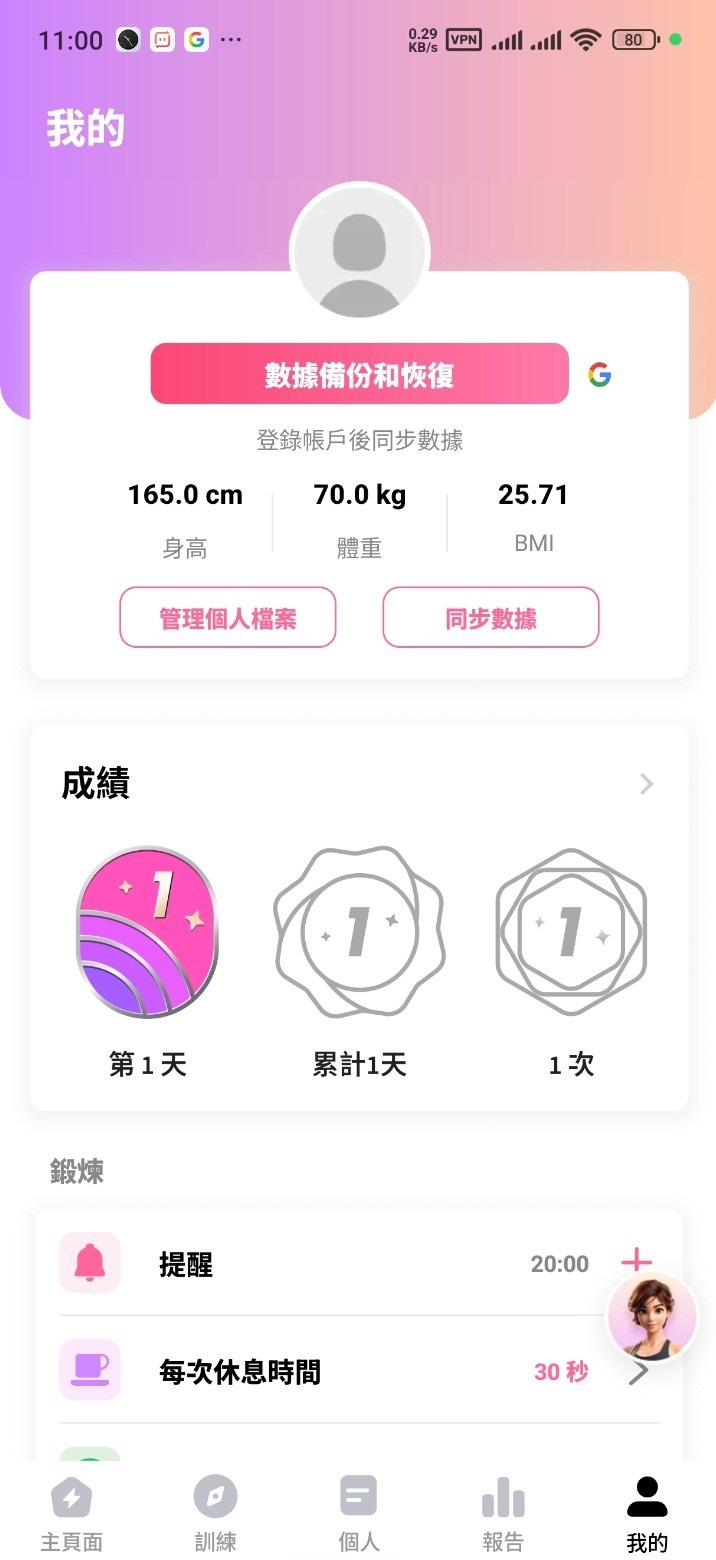Open the 提醒 reminder row
Screen dimensions: 716x1560
[300, 1264]
